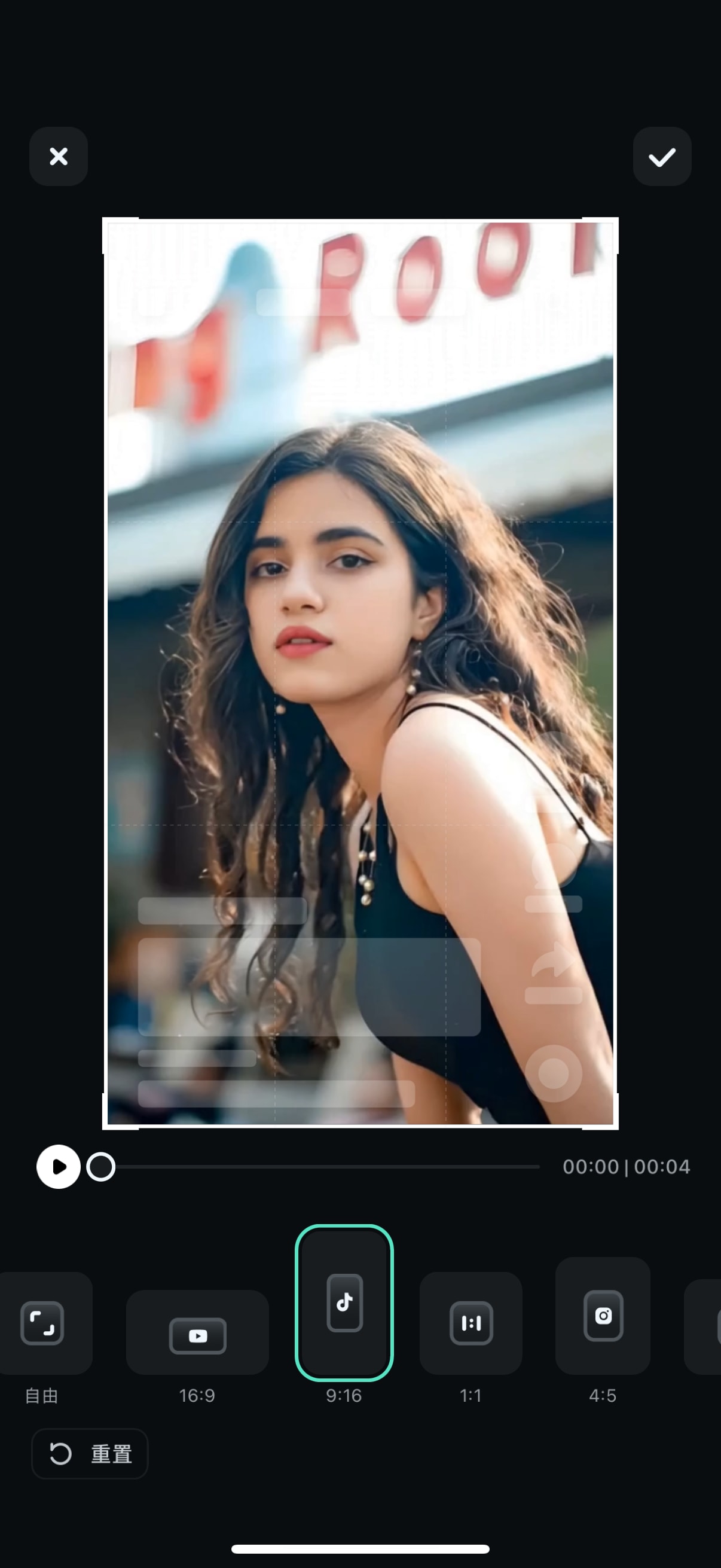Select the 自由 free-crop ratio
721x1568 pixels.
[x=42, y=1323]
